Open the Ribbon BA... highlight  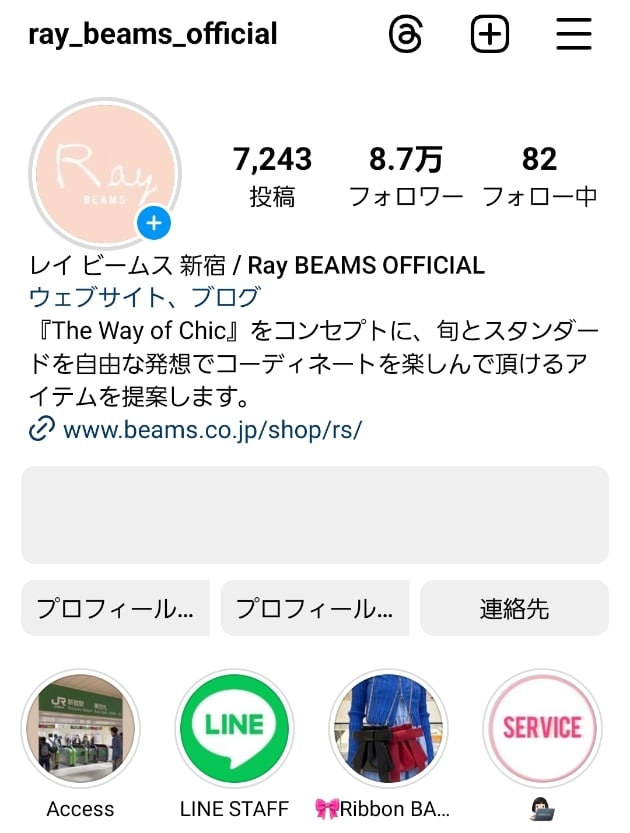click(x=388, y=728)
